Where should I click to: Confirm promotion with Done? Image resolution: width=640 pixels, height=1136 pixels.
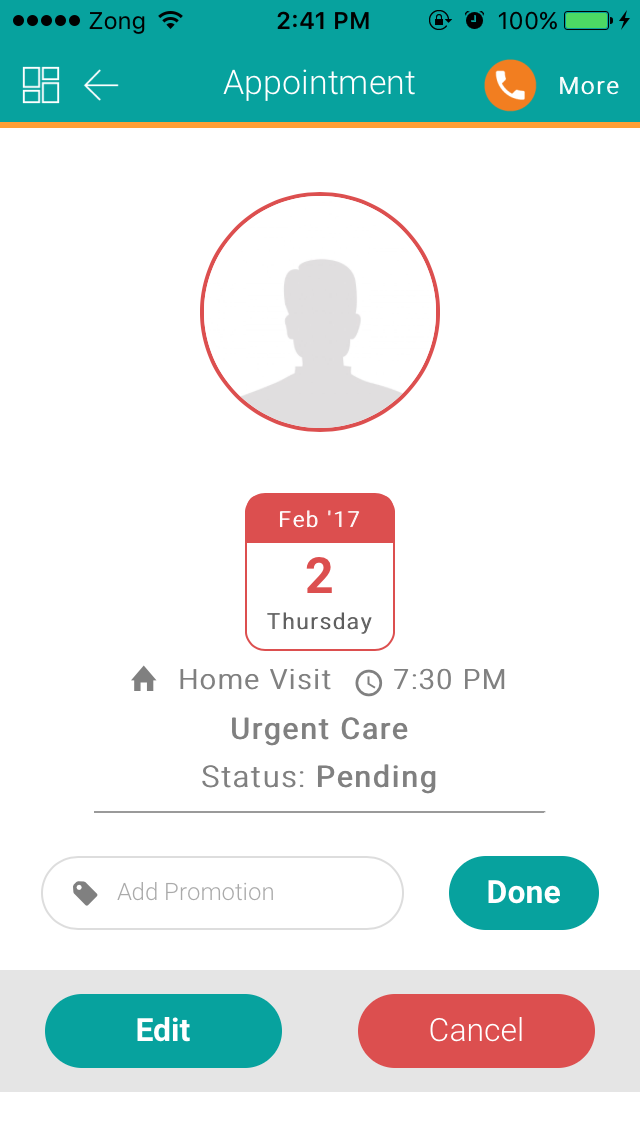tap(523, 893)
